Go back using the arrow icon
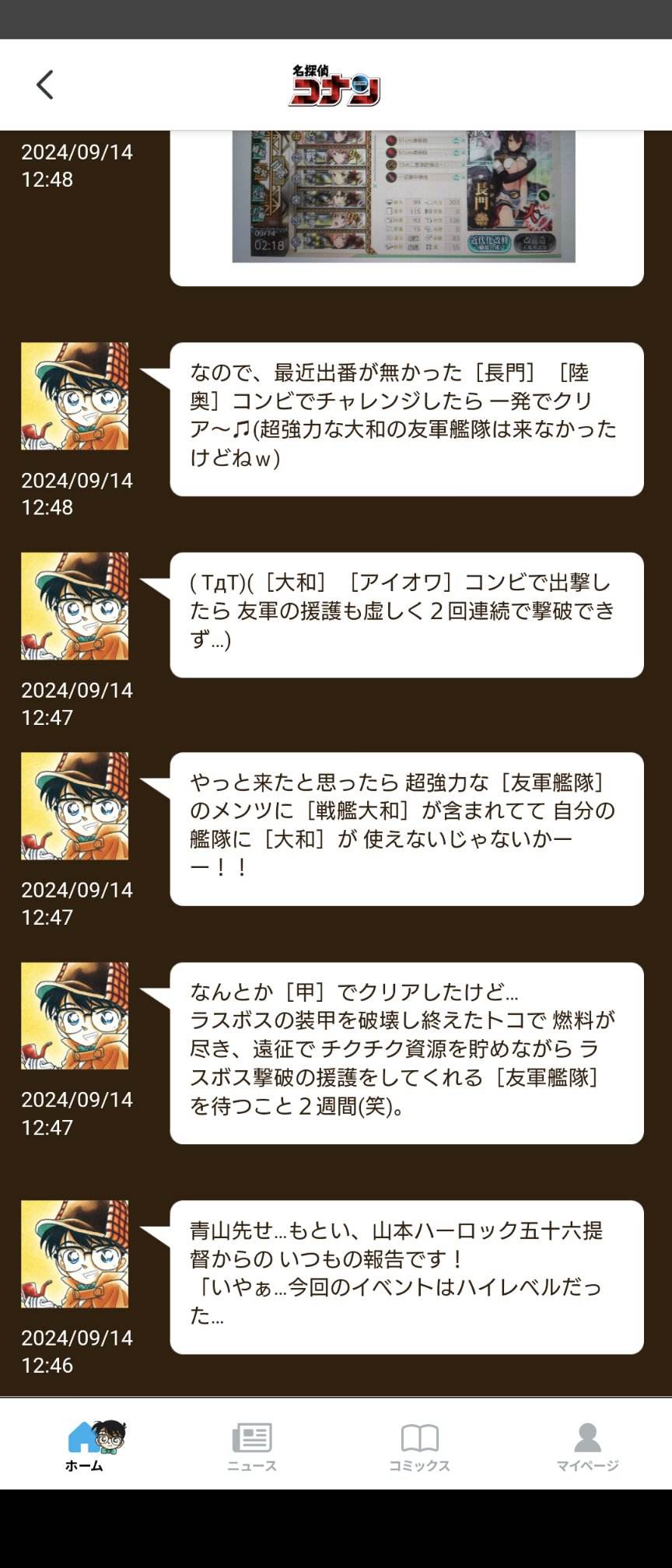 pyautogui.click(x=45, y=85)
